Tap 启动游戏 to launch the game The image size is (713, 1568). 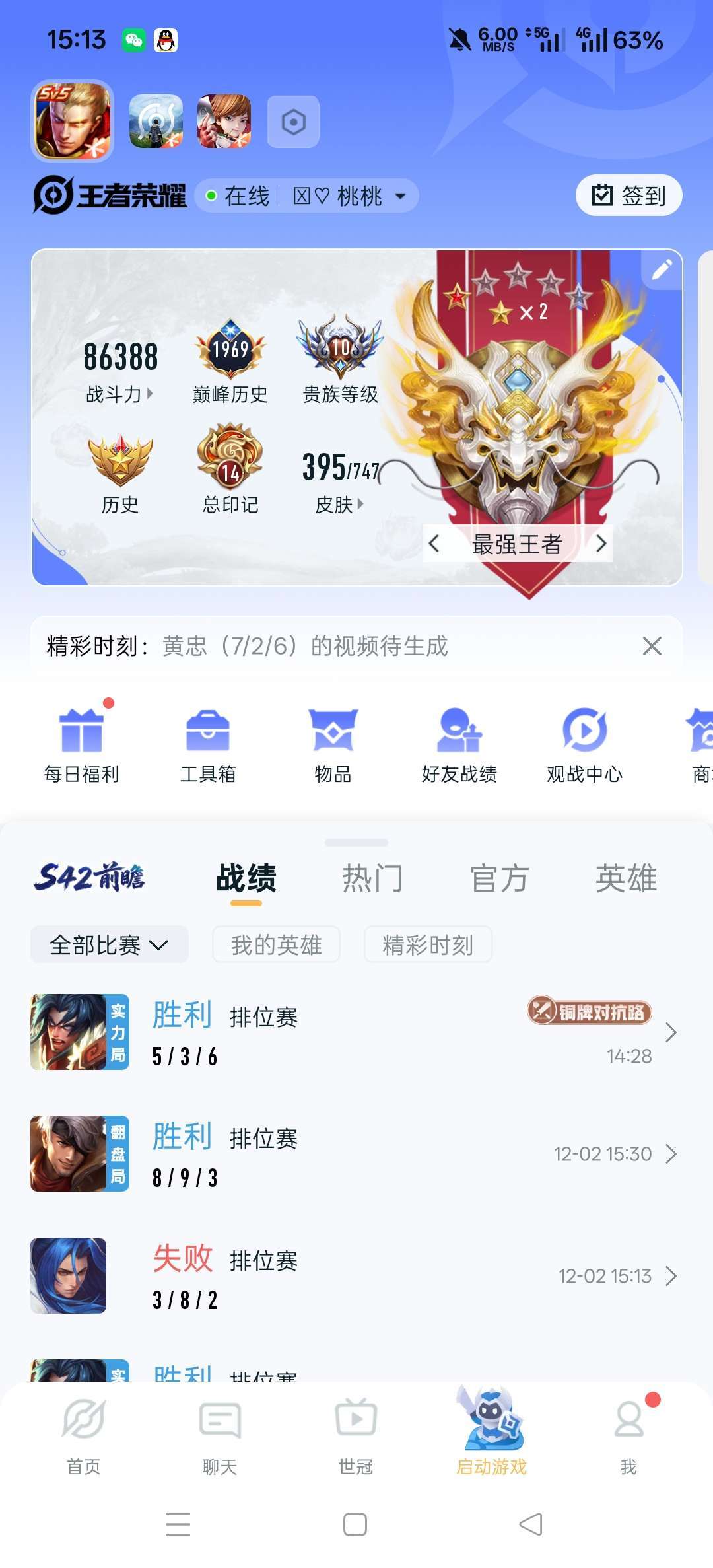(492, 1434)
